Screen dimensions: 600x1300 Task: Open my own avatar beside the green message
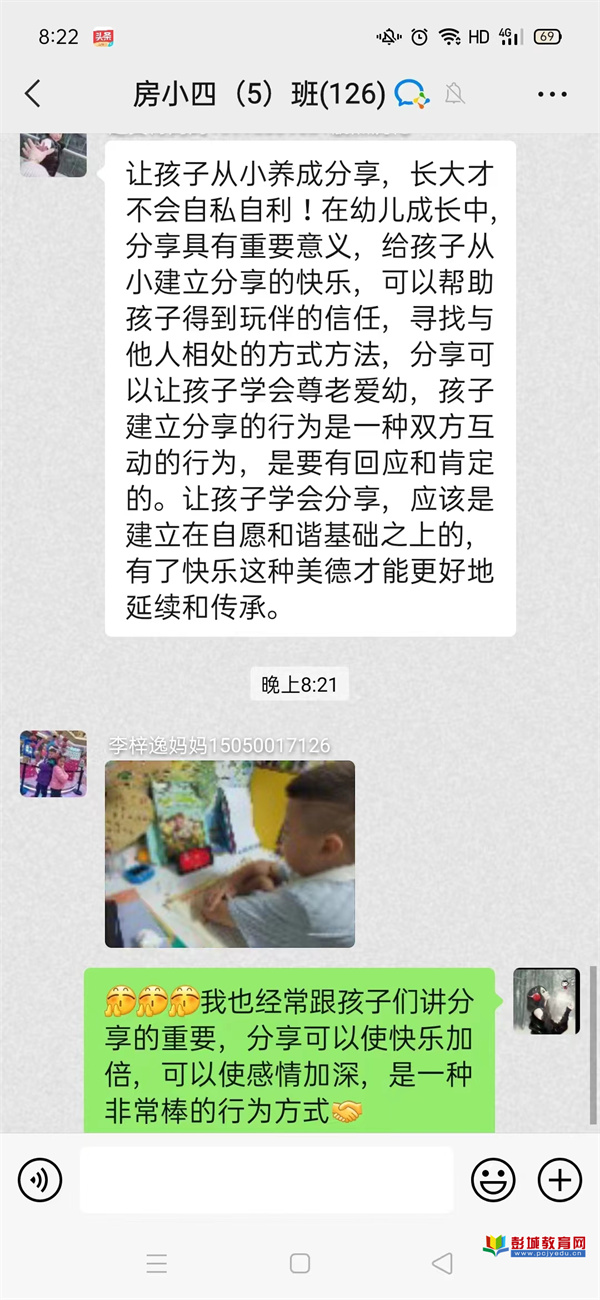[546, 1000]
